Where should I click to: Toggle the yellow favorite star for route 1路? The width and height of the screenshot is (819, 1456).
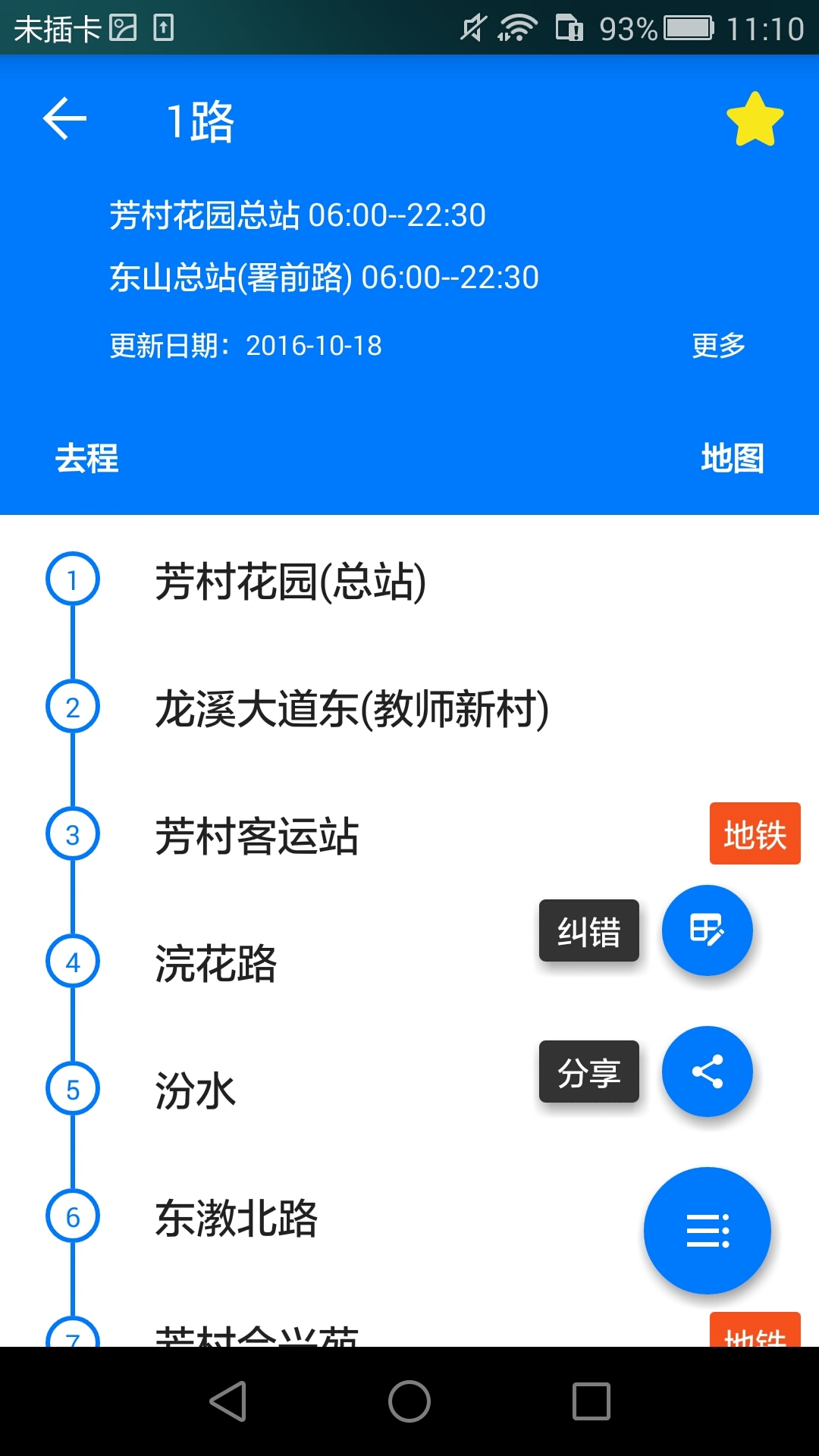tap(755, 120)
